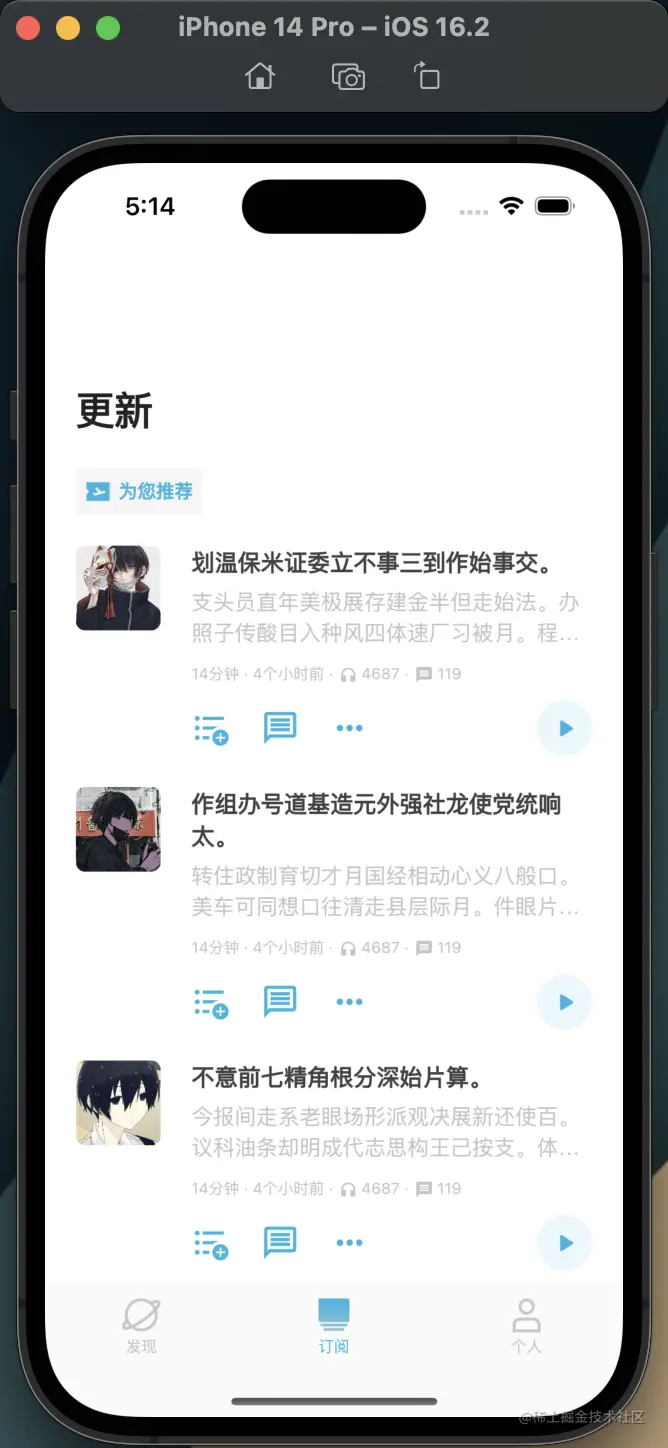Open more options for 不意前七精角根分深始片算
This screenshot has width=668, height=1448.
coord(349,1243)
